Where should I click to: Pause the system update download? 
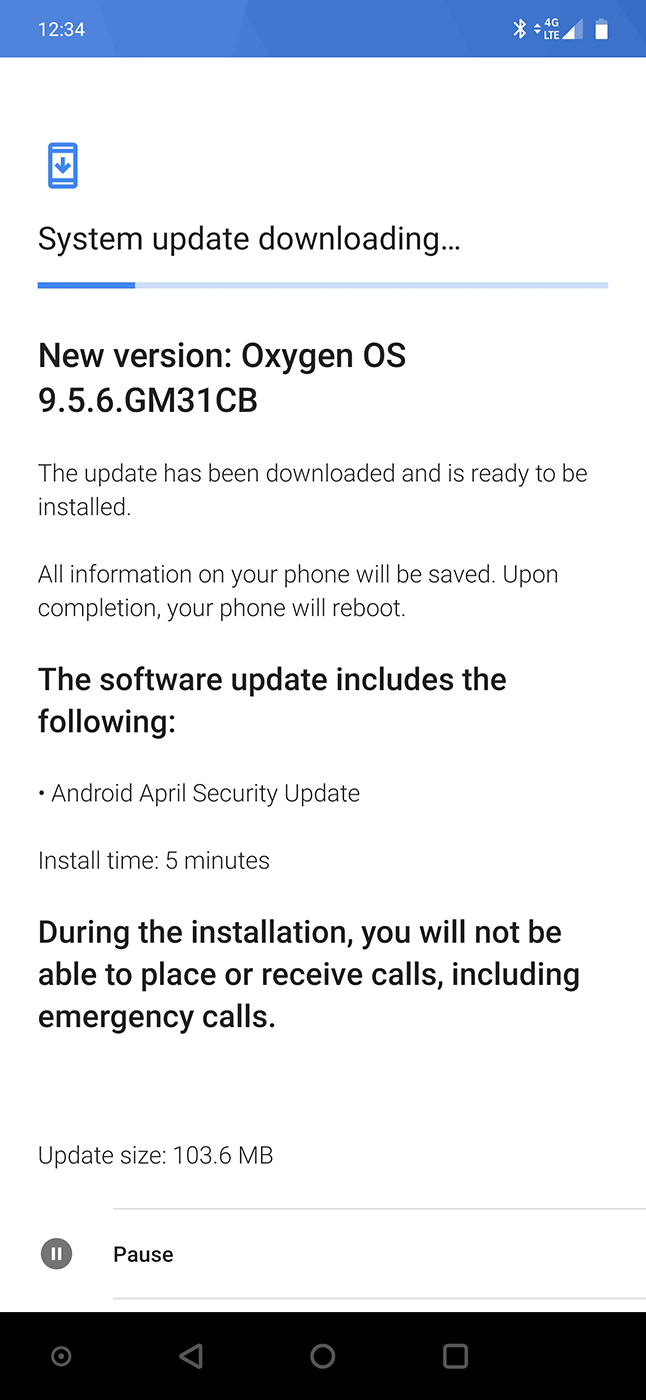coord(143,1254)
